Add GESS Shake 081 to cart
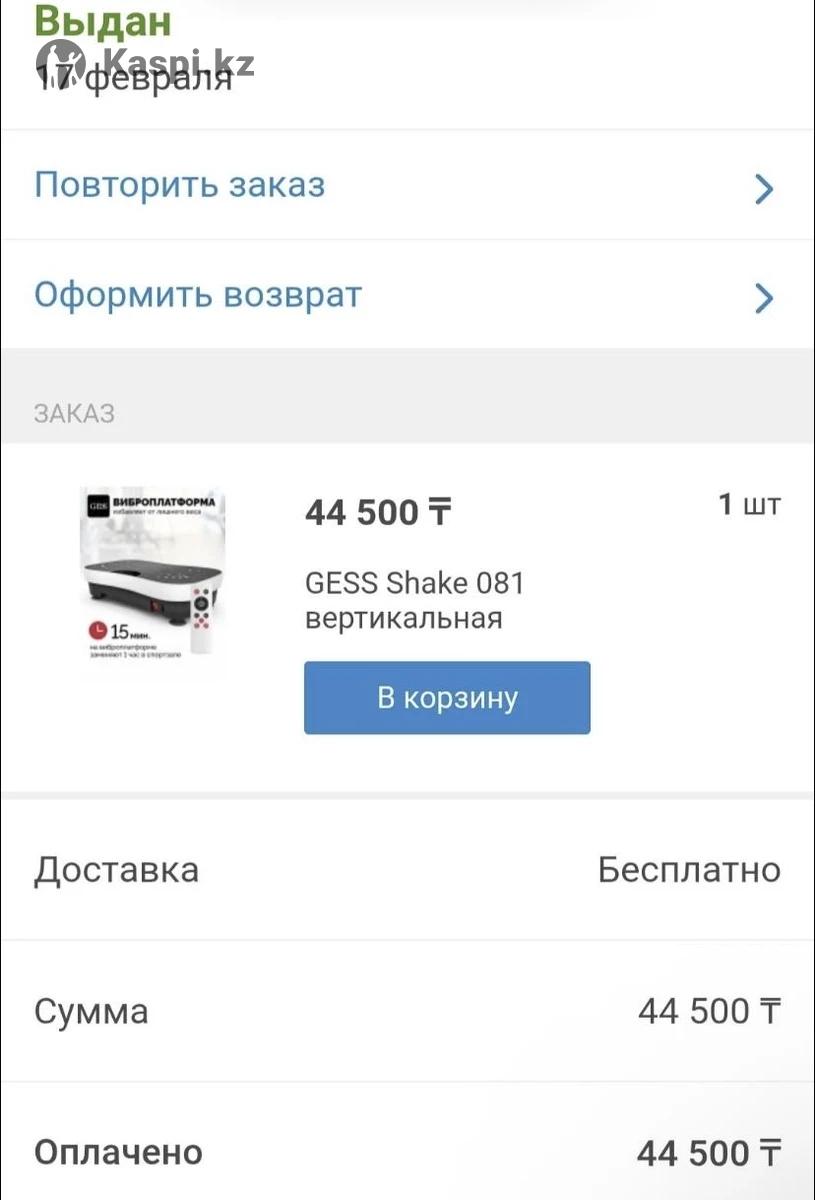The width and height of the screenshot is (815, 1200). point(447,698)
